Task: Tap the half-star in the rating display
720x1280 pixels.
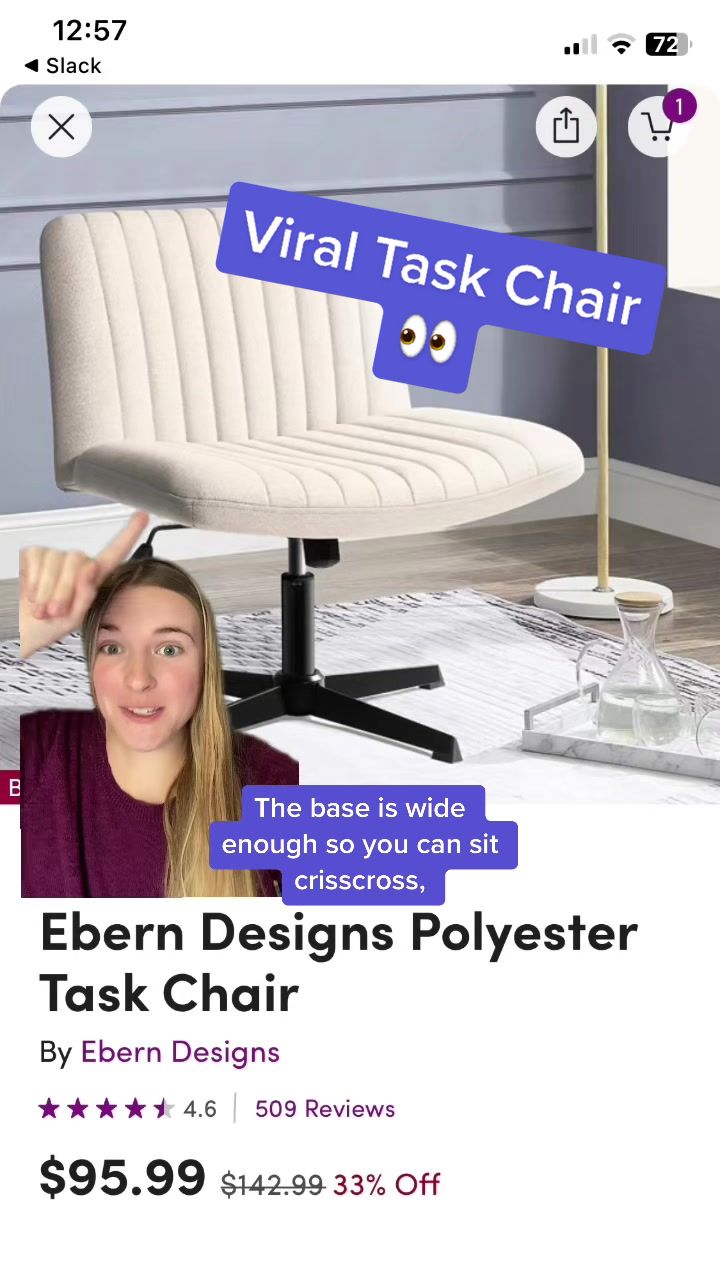Action: coord(161,1108)
